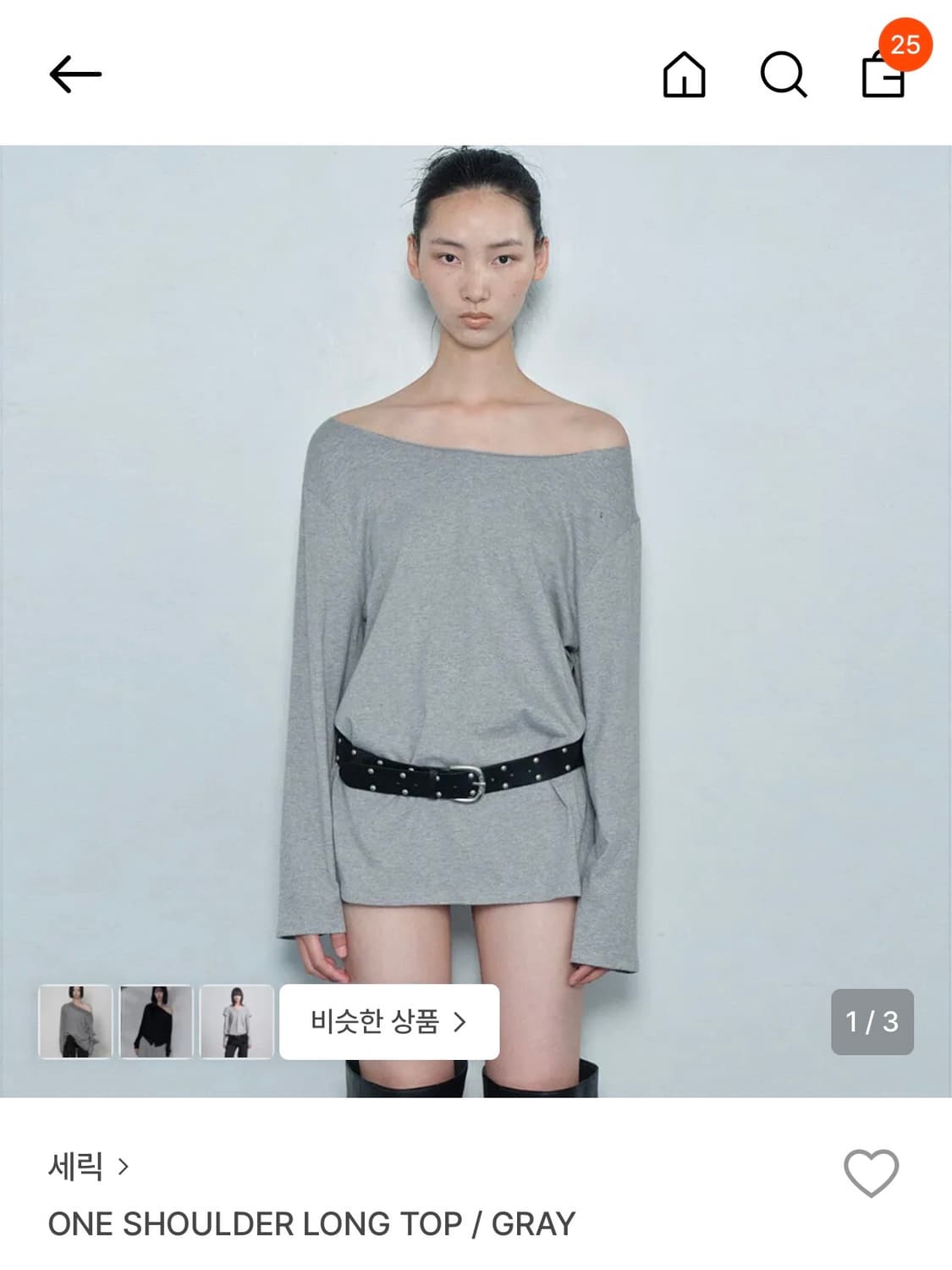Select the magnifier to search for products
952x1270 pixels.
(x=784, y=76)
